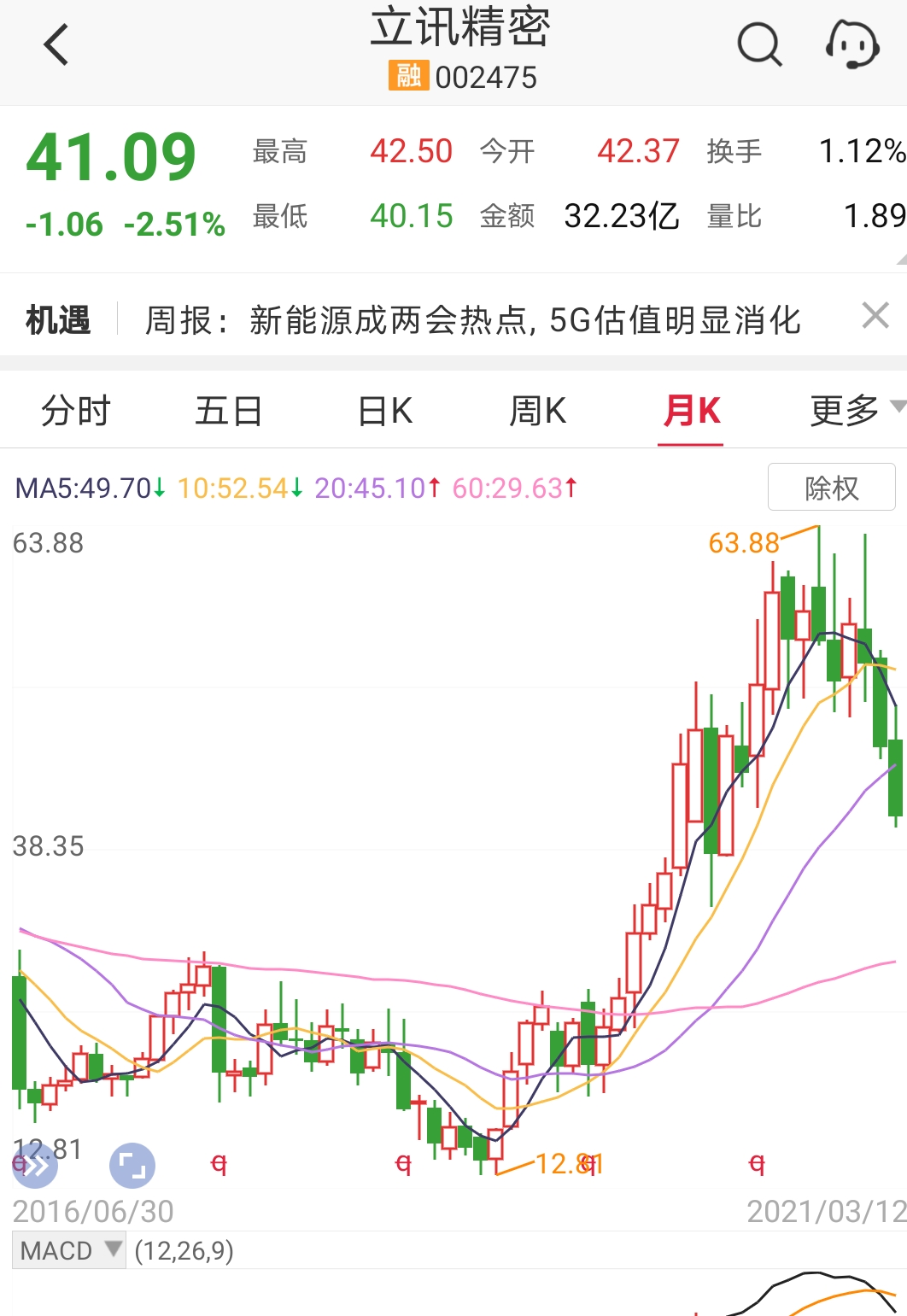Expand extra tools via double-chevron icon

[34, 1165]
